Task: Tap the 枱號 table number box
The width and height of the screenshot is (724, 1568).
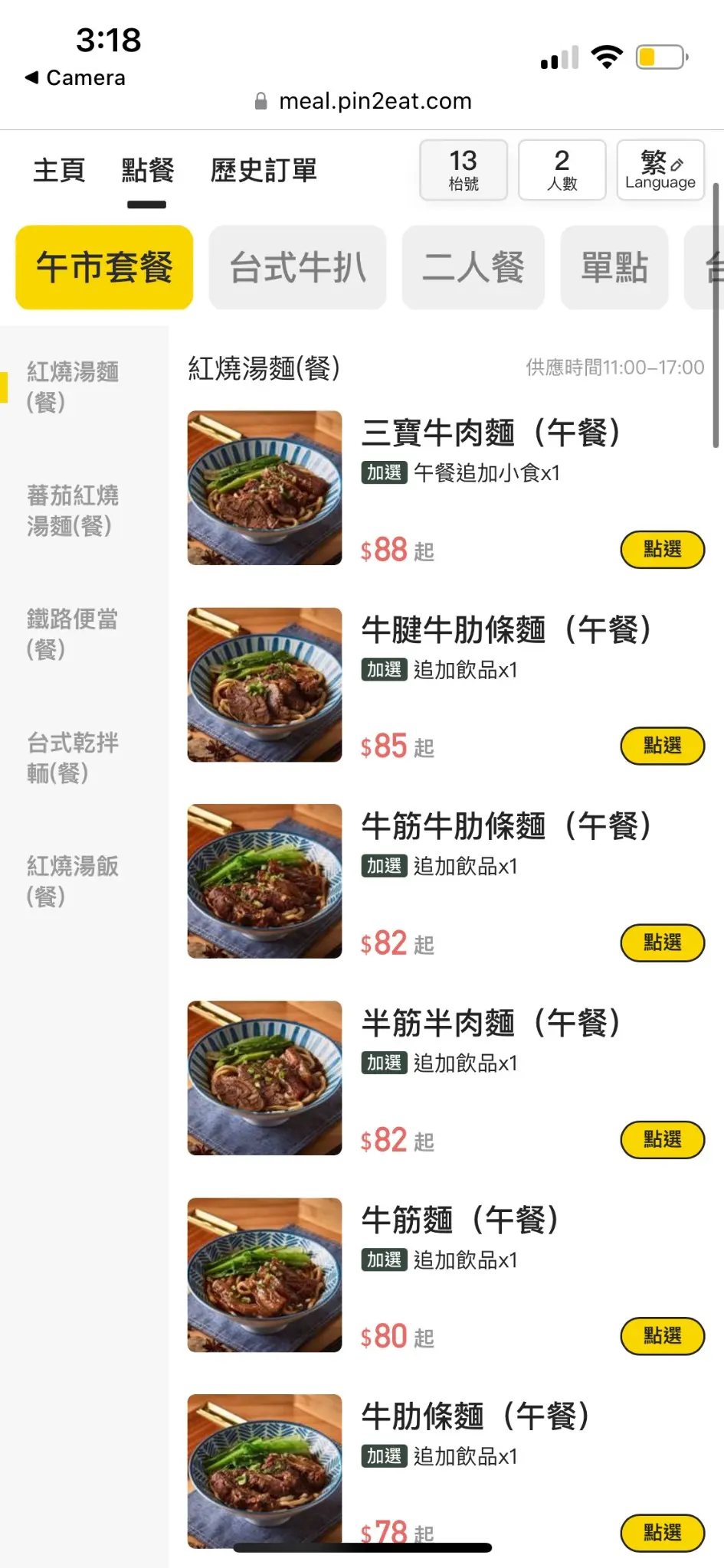Action: [x=464, y=170]
